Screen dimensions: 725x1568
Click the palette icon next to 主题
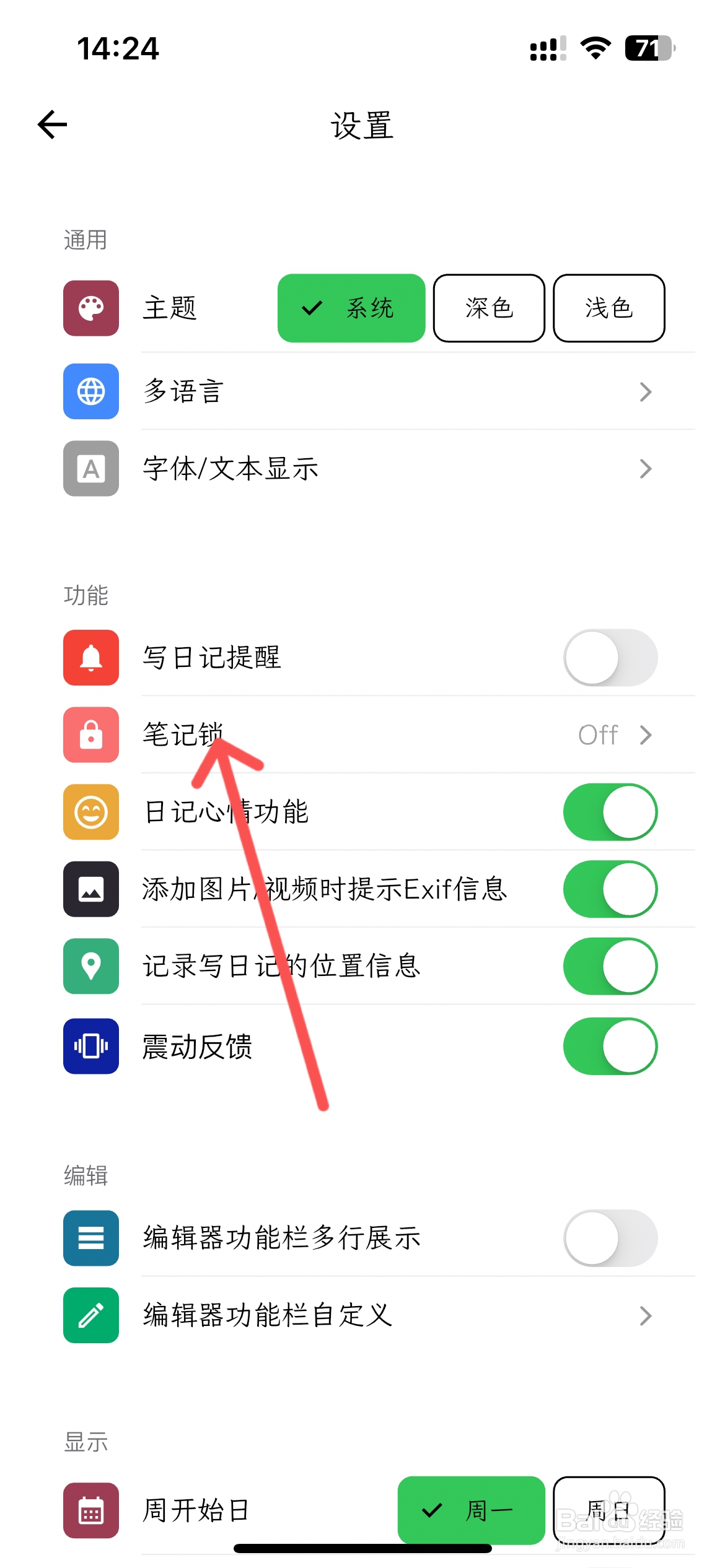coord(90,308)
